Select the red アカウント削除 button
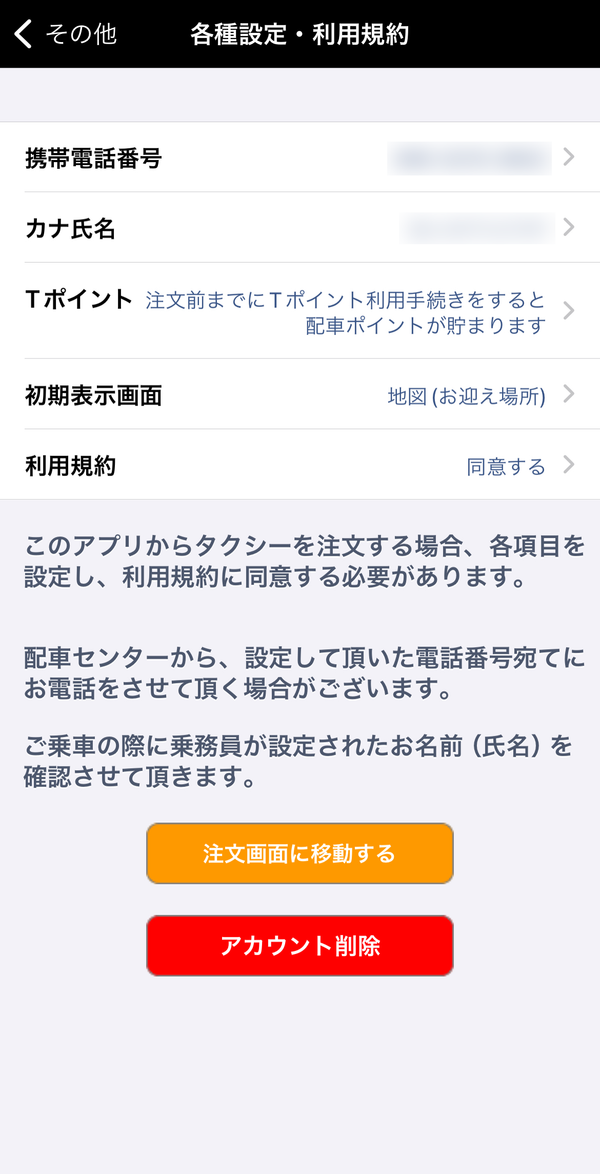Screen dimensions: 600x1174 300,946
